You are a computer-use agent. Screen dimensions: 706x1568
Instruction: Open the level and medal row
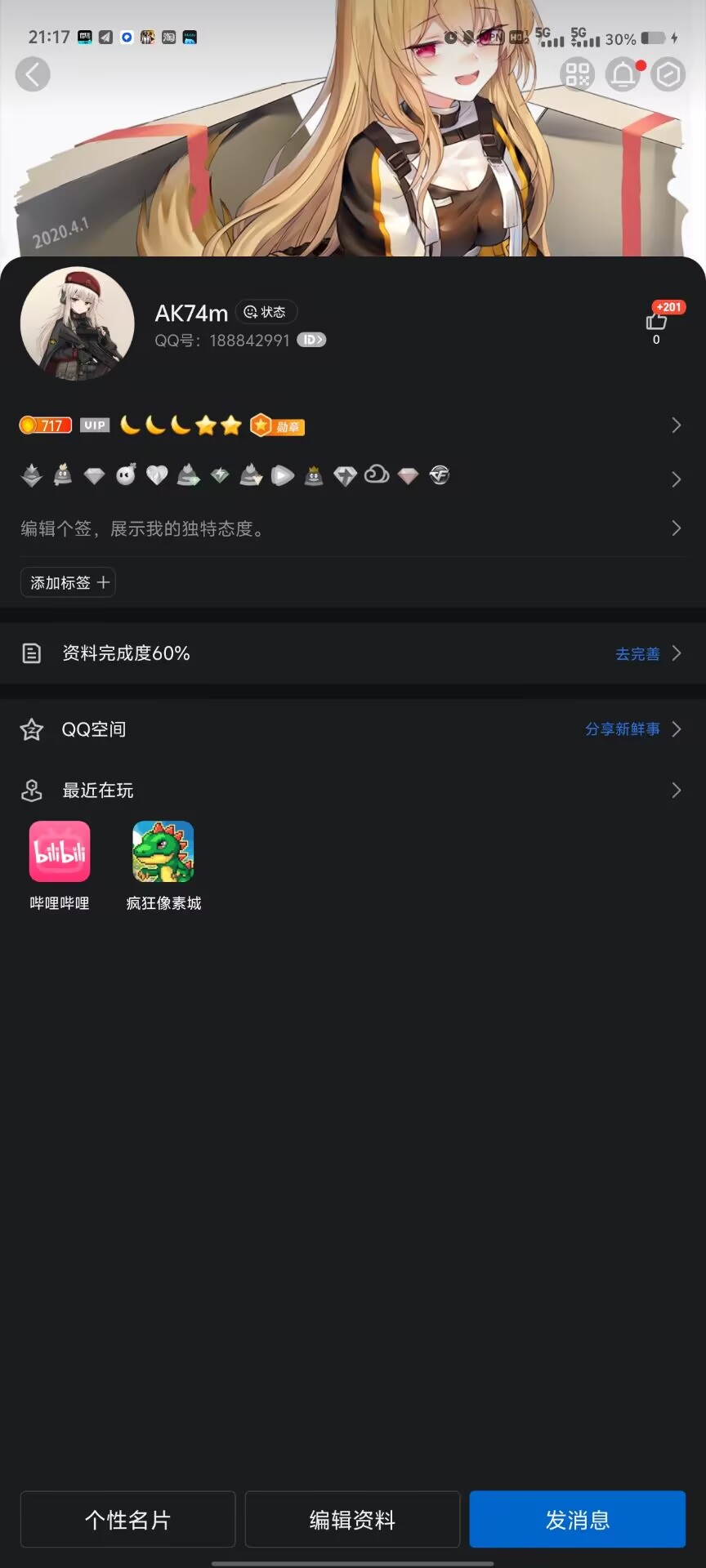[x=353, y=425]
